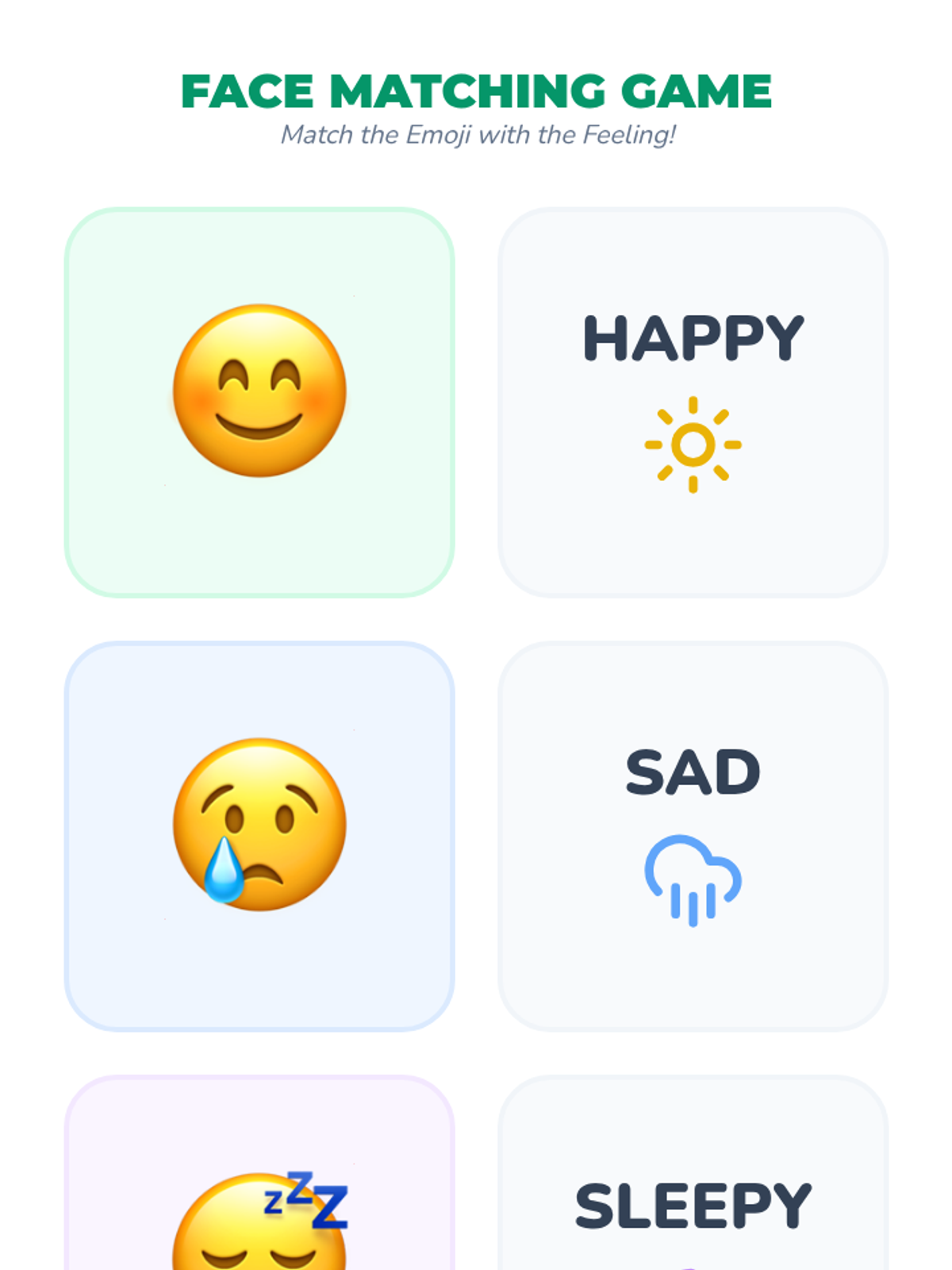
Task: Tap the SAD feeling card
Action: (x=693, y=836)
